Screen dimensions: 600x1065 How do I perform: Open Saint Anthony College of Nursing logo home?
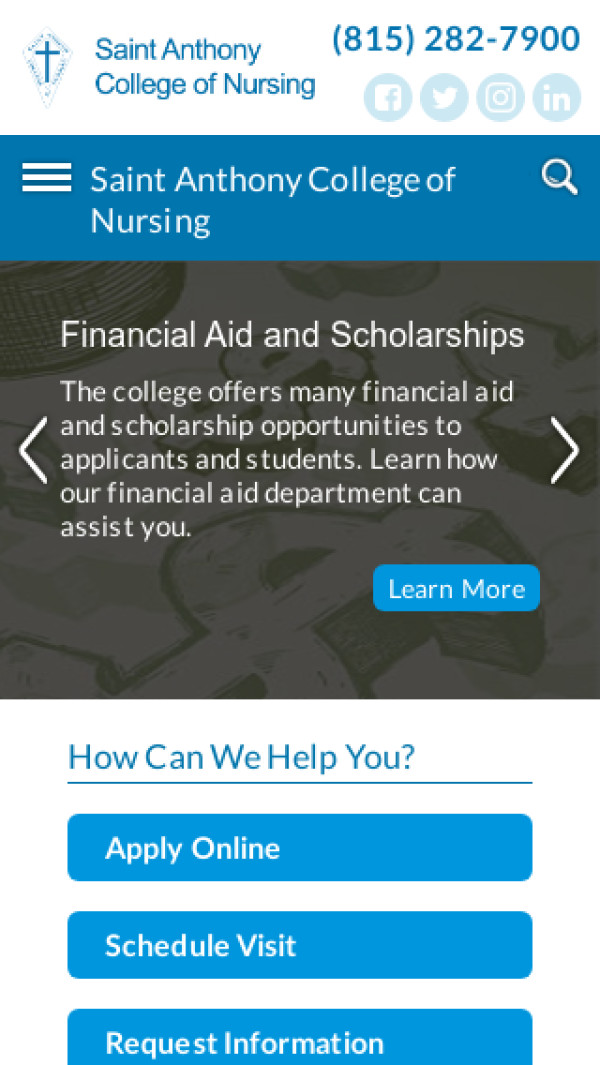click(168, 67)
